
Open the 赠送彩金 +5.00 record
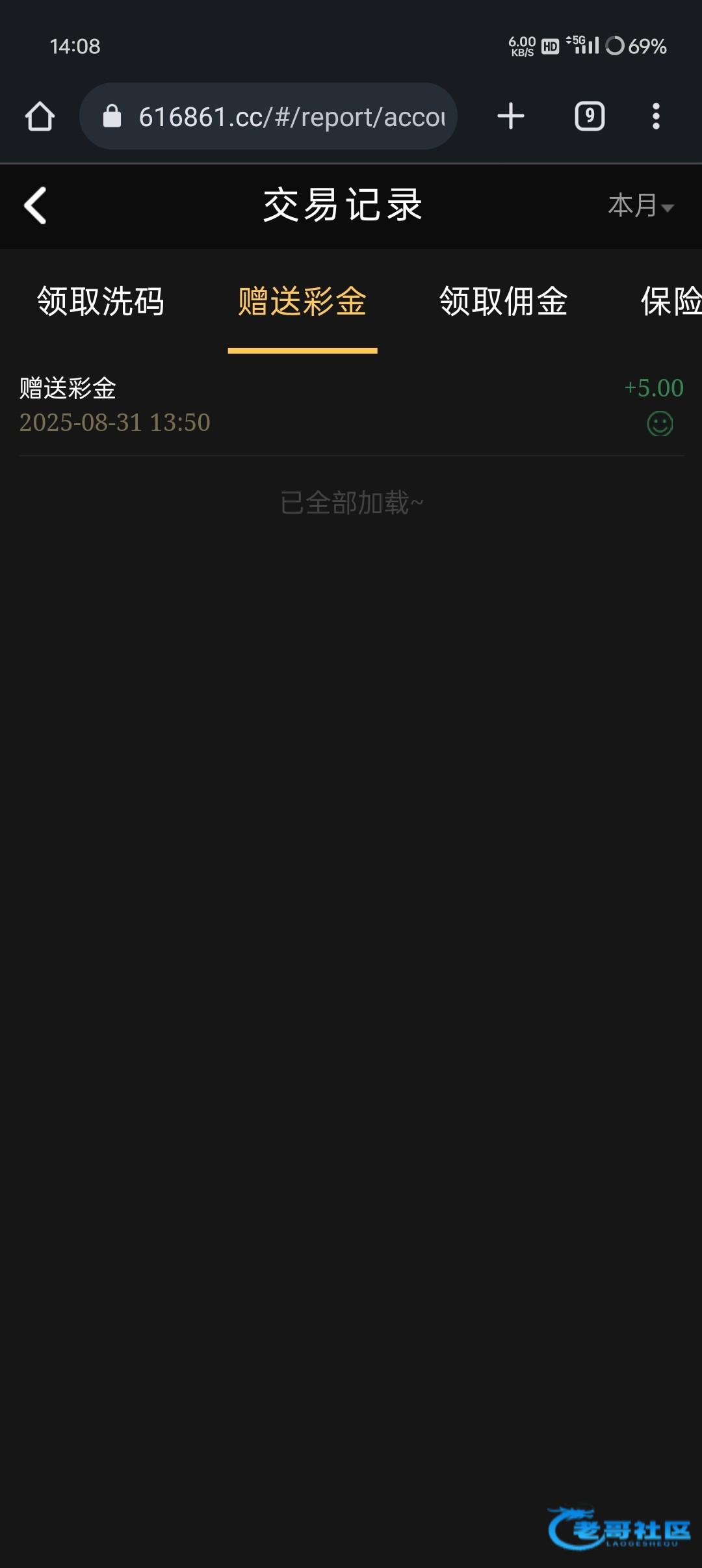click(351, 406)
